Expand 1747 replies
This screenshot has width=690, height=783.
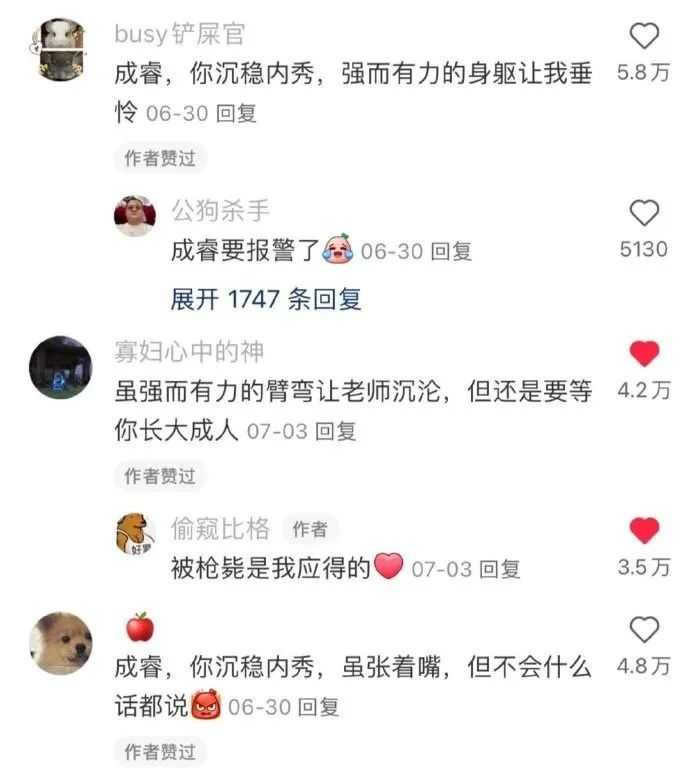coord(266,298)
